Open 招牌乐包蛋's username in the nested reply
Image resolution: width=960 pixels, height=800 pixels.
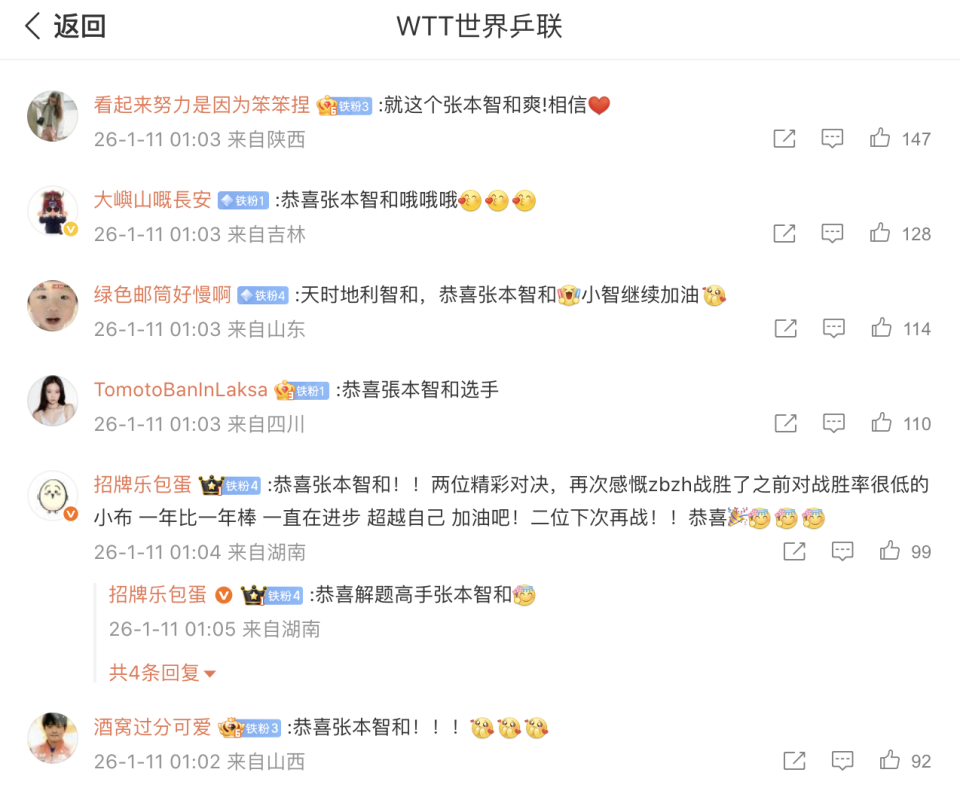pyautogui.click(x=157, y=595)
